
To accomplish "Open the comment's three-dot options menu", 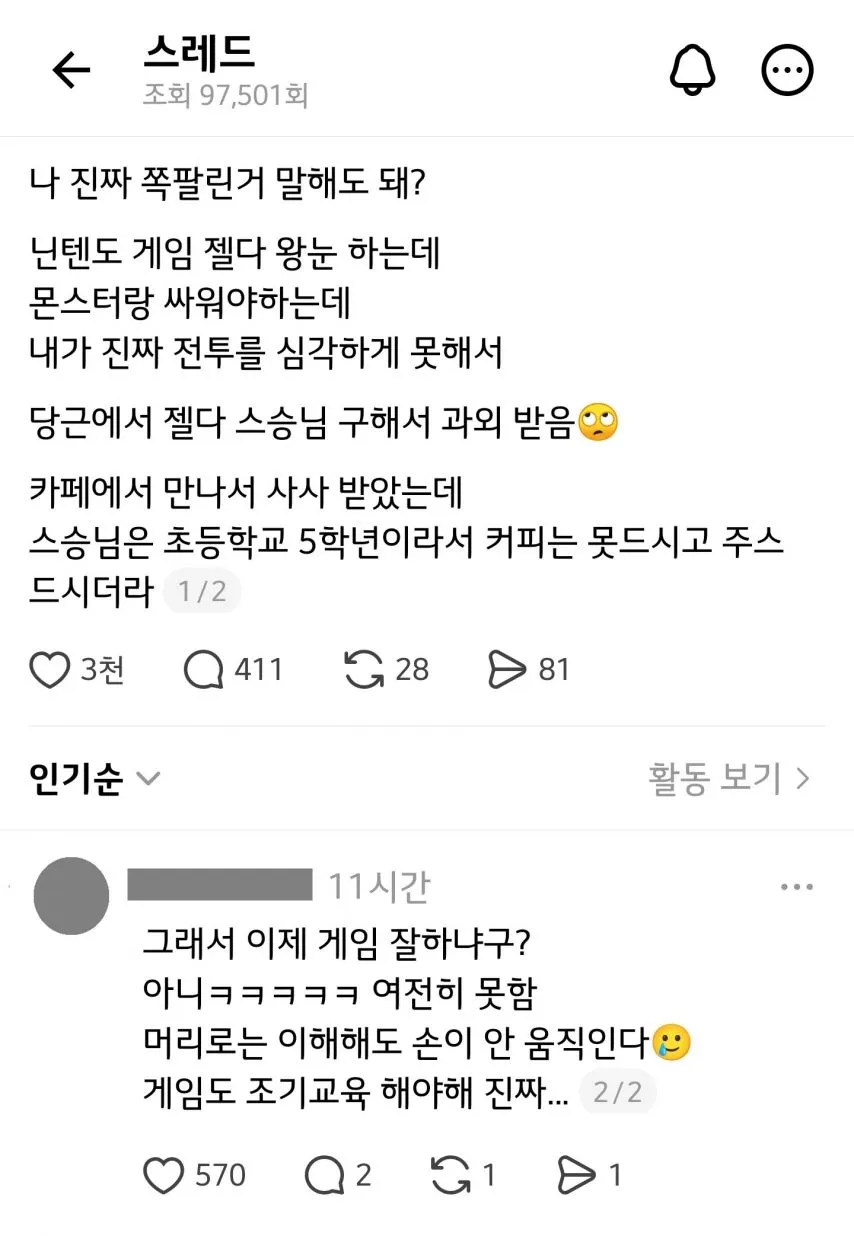I will click(x=797, y=885).
